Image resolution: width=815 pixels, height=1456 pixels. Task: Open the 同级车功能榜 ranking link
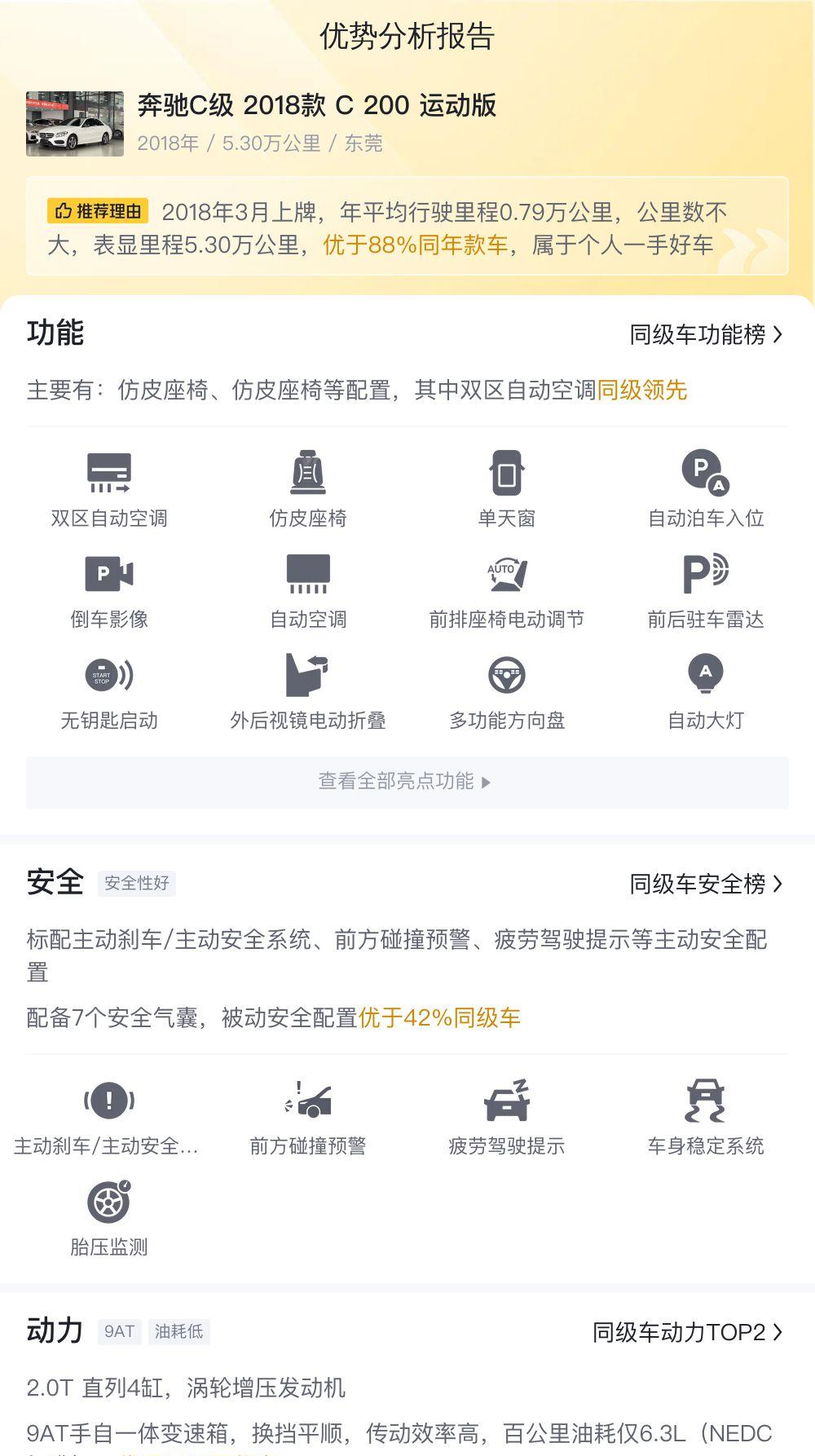706,334
